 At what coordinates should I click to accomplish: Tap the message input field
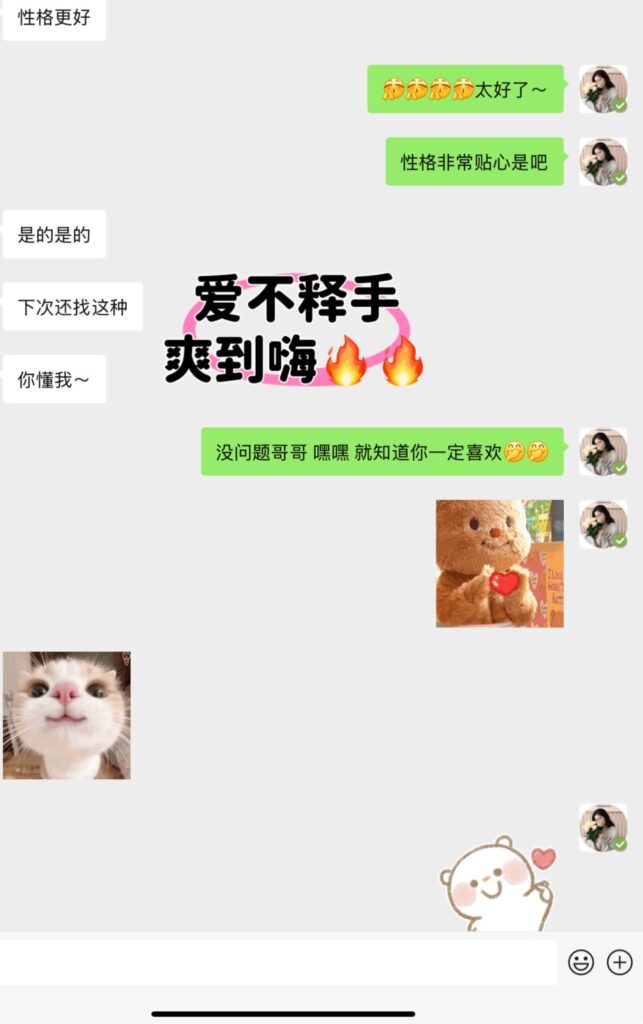click(278, 962)
